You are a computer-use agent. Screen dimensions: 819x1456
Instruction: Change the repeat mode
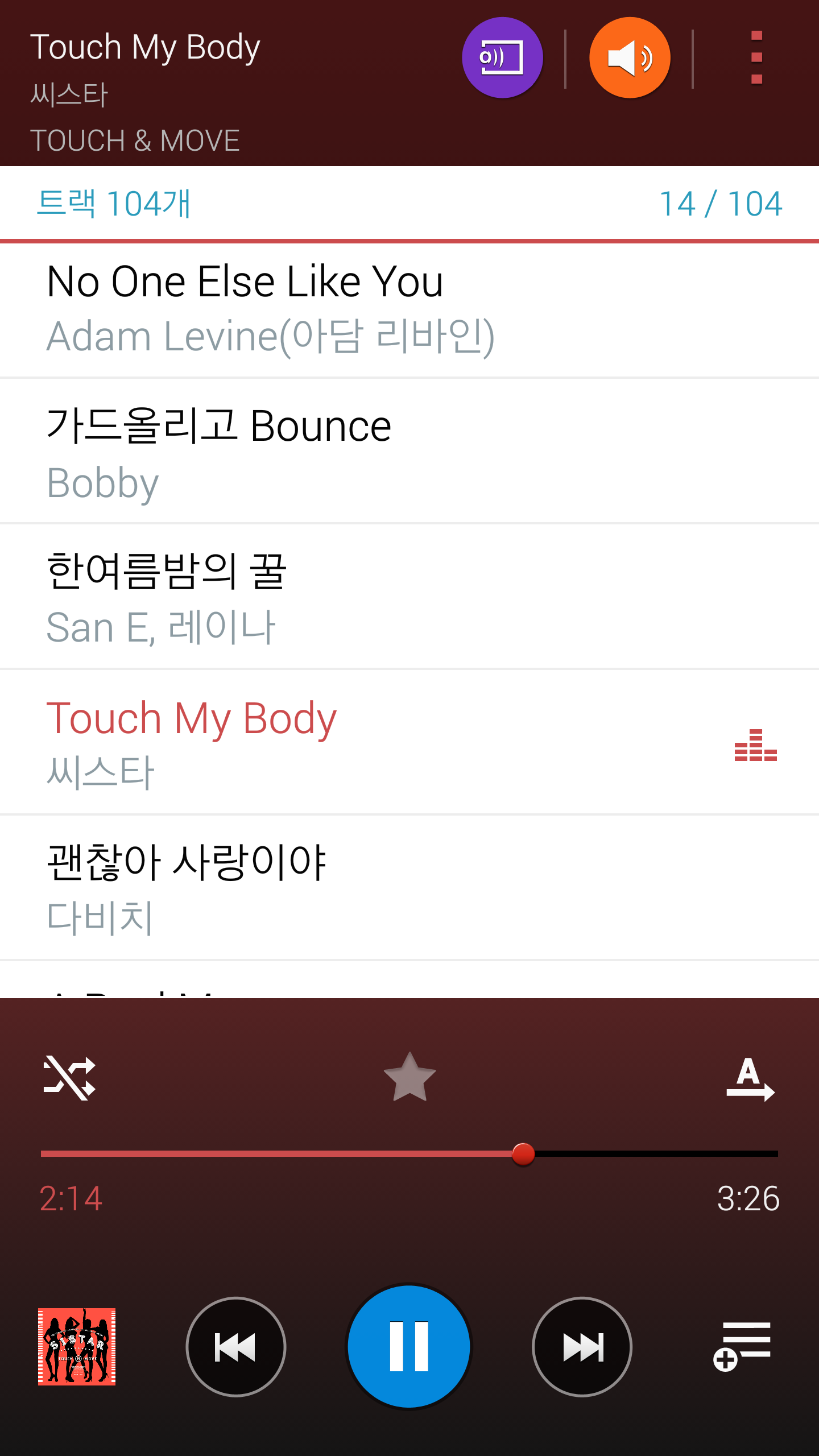pos(750,1079)
